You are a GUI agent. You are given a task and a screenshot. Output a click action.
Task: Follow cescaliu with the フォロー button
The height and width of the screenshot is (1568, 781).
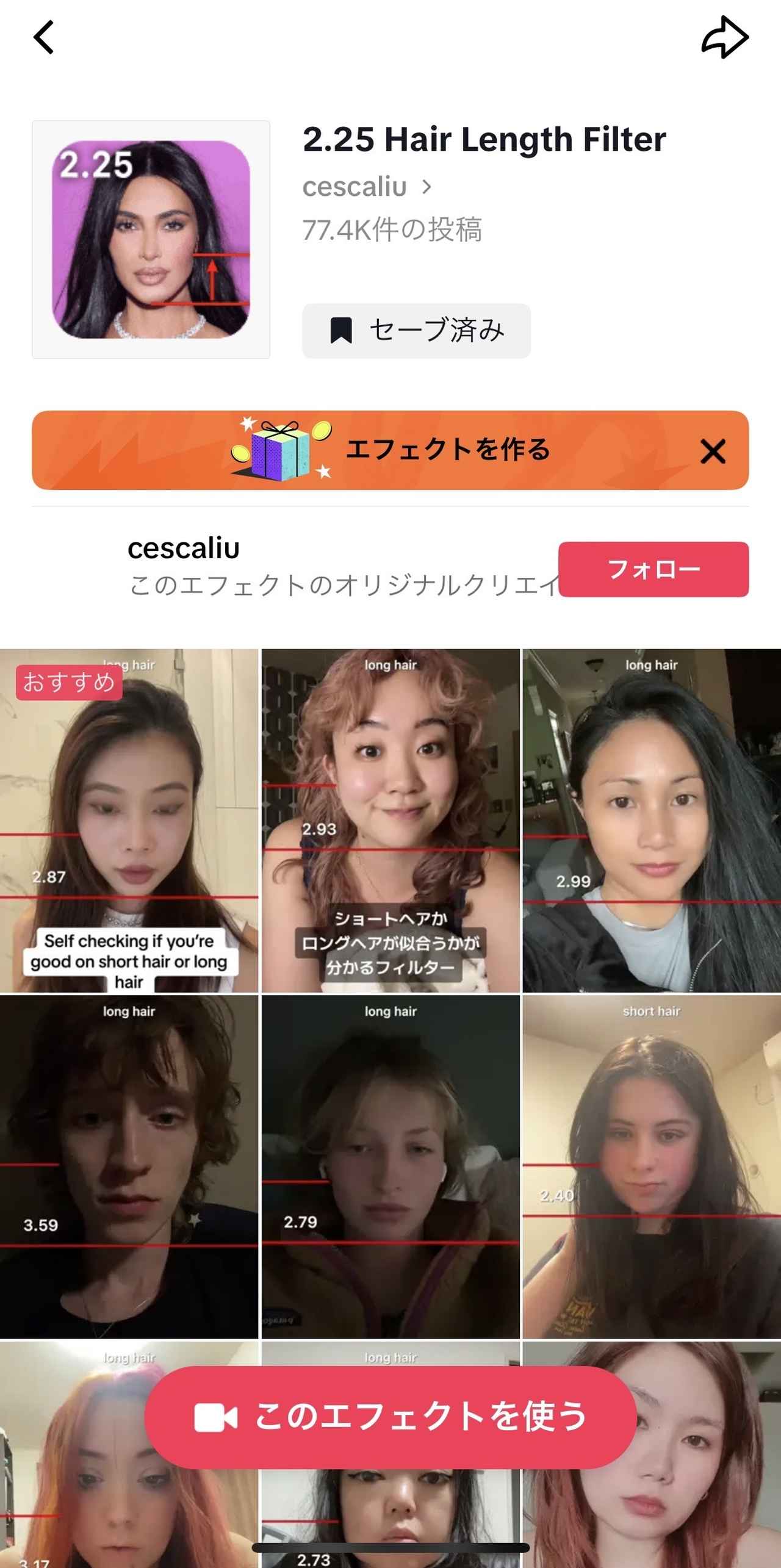pos(653,569)
